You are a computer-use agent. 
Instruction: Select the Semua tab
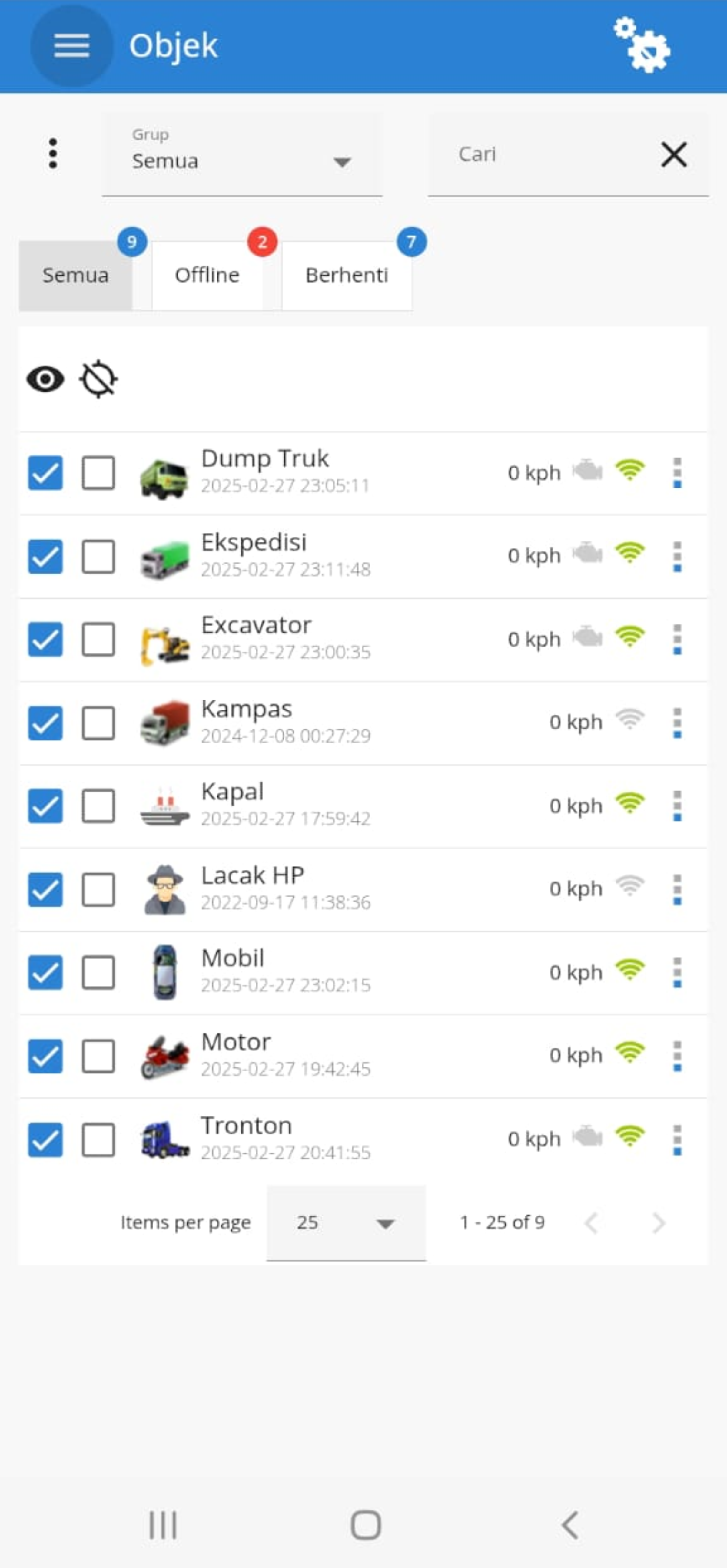[x=75, y=276]
